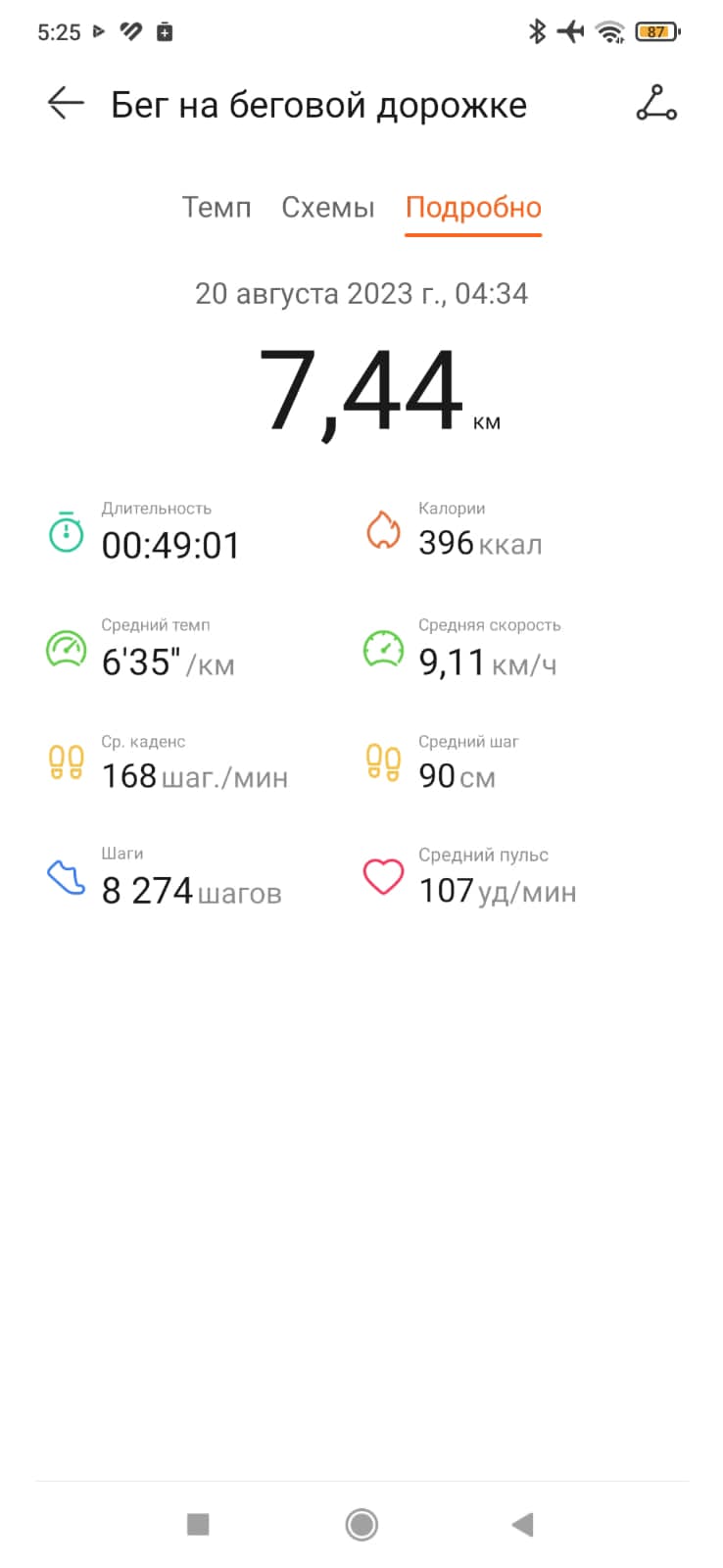Switch to the Темп tab

(217, 208)
